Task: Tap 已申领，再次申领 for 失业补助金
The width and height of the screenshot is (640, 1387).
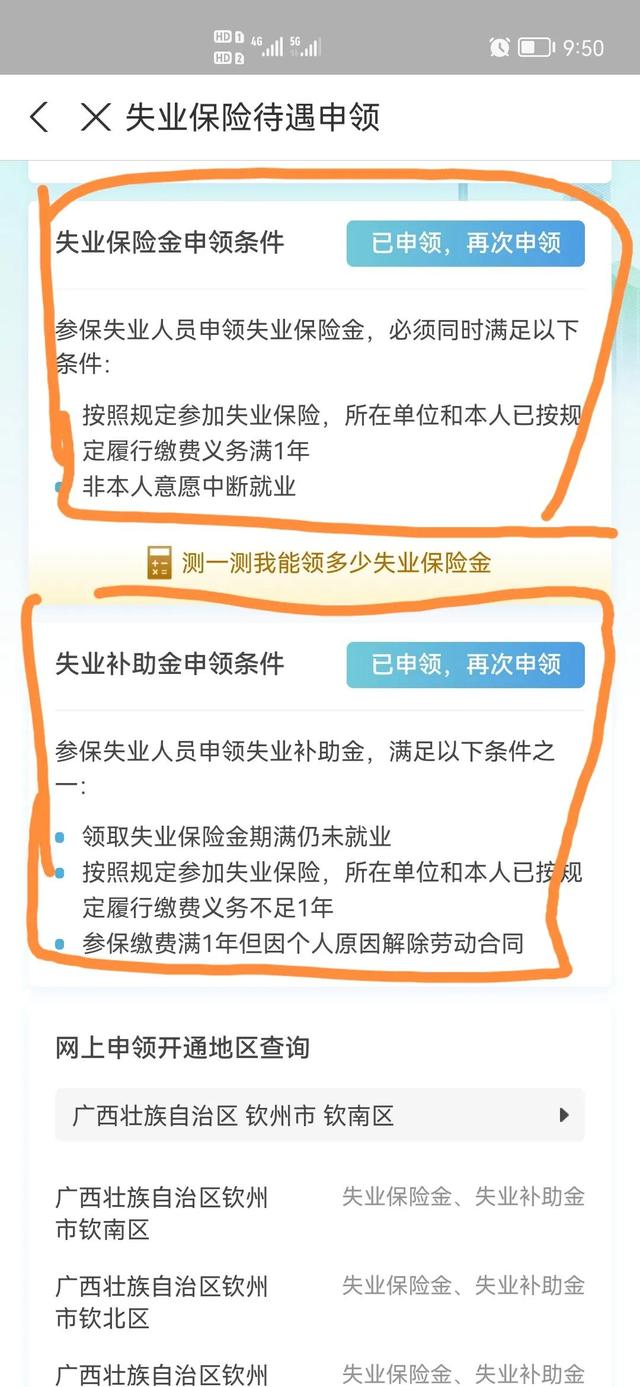Action: click(x=465, y=665)
